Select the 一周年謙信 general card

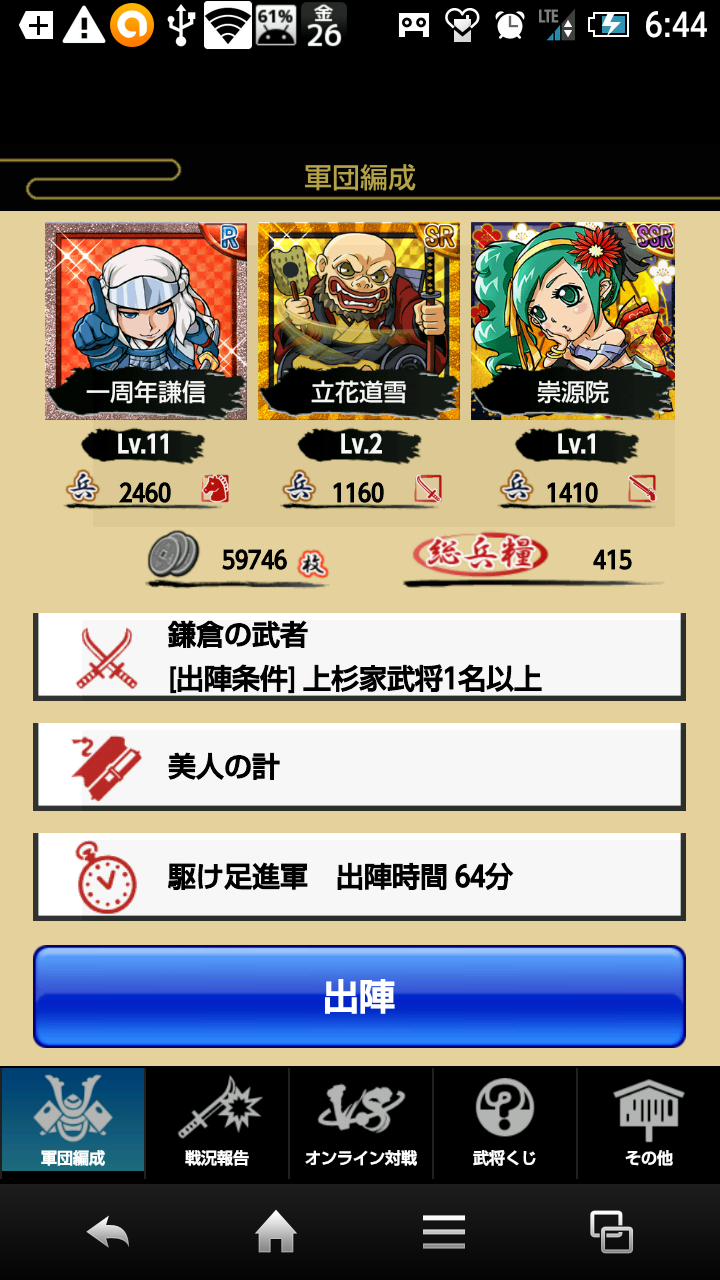click(146, 321)
